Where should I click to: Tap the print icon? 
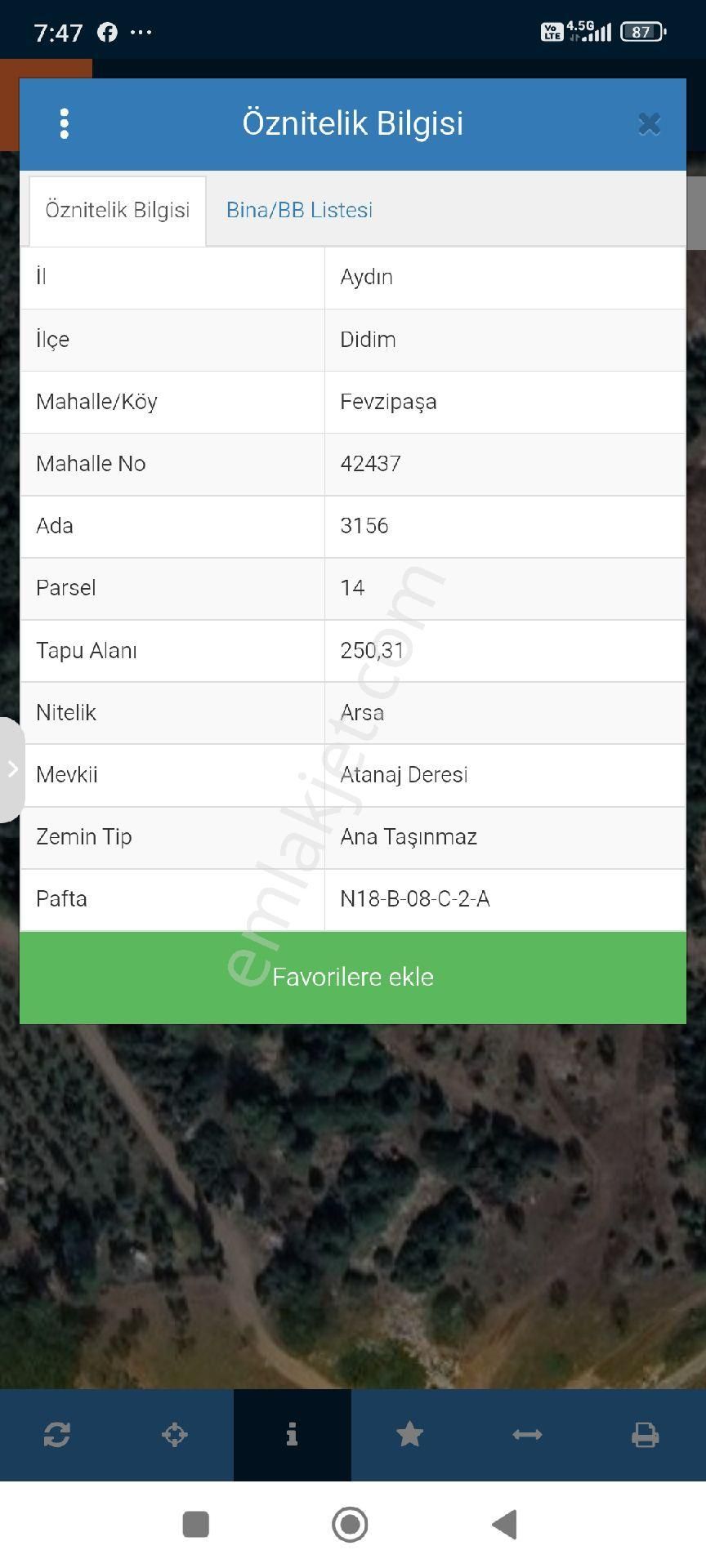click(645, 1434)
